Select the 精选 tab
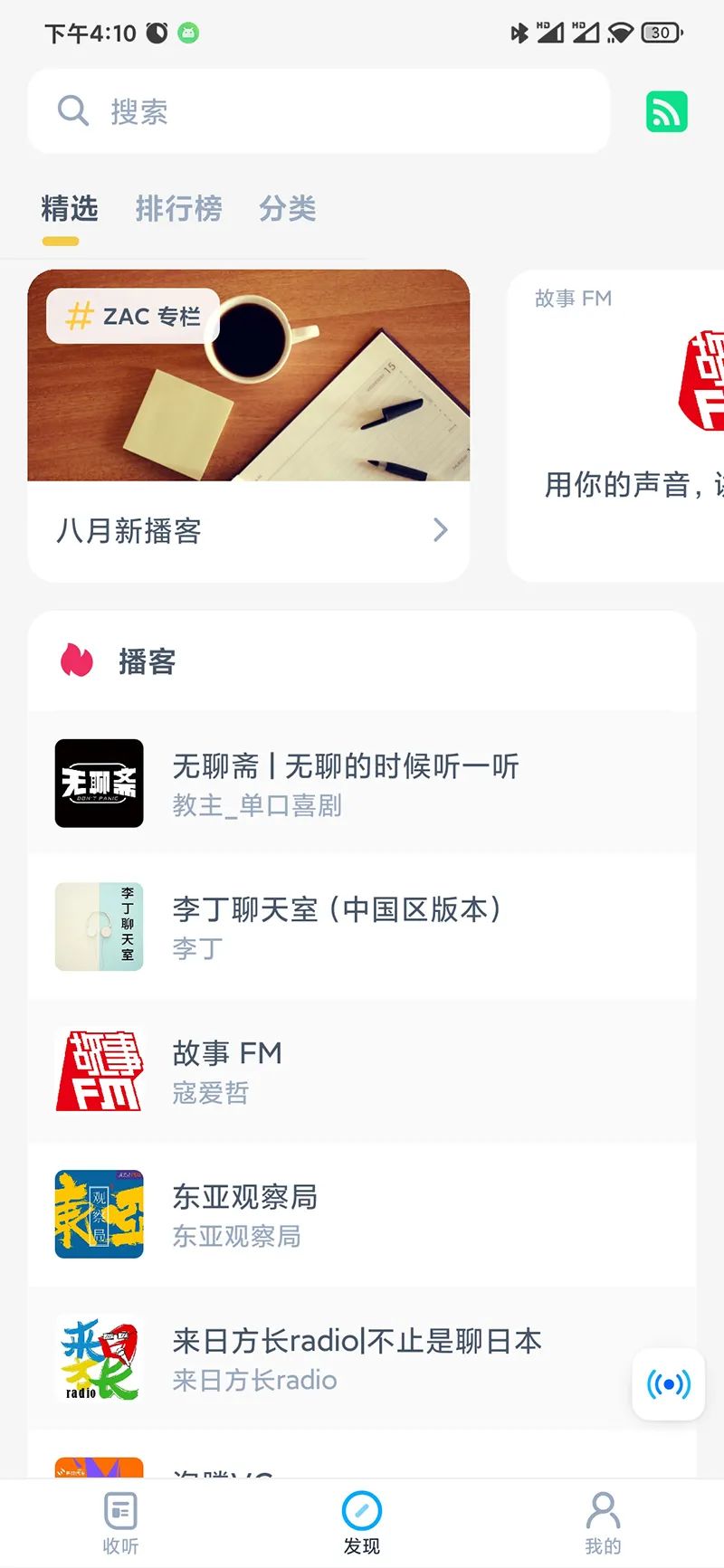Viewport: 724px width, 1568px height. click(x=69, y=209)
